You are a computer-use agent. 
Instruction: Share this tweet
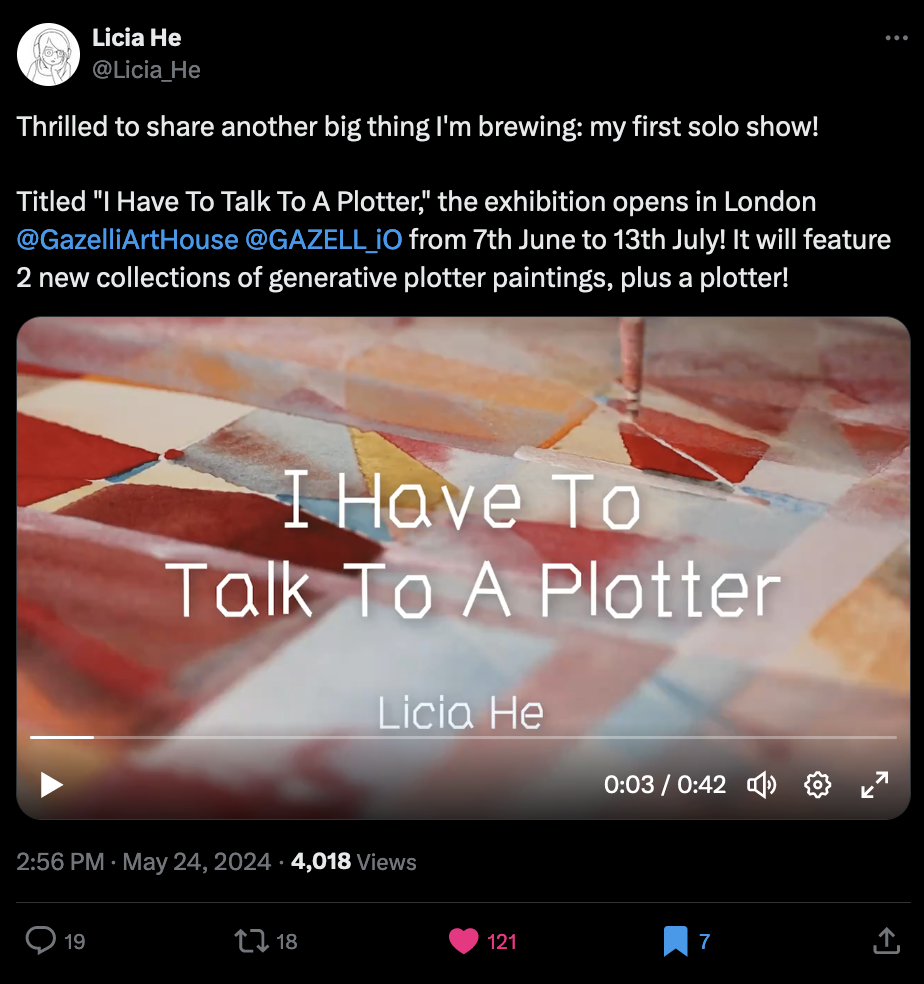coord(886,940)
